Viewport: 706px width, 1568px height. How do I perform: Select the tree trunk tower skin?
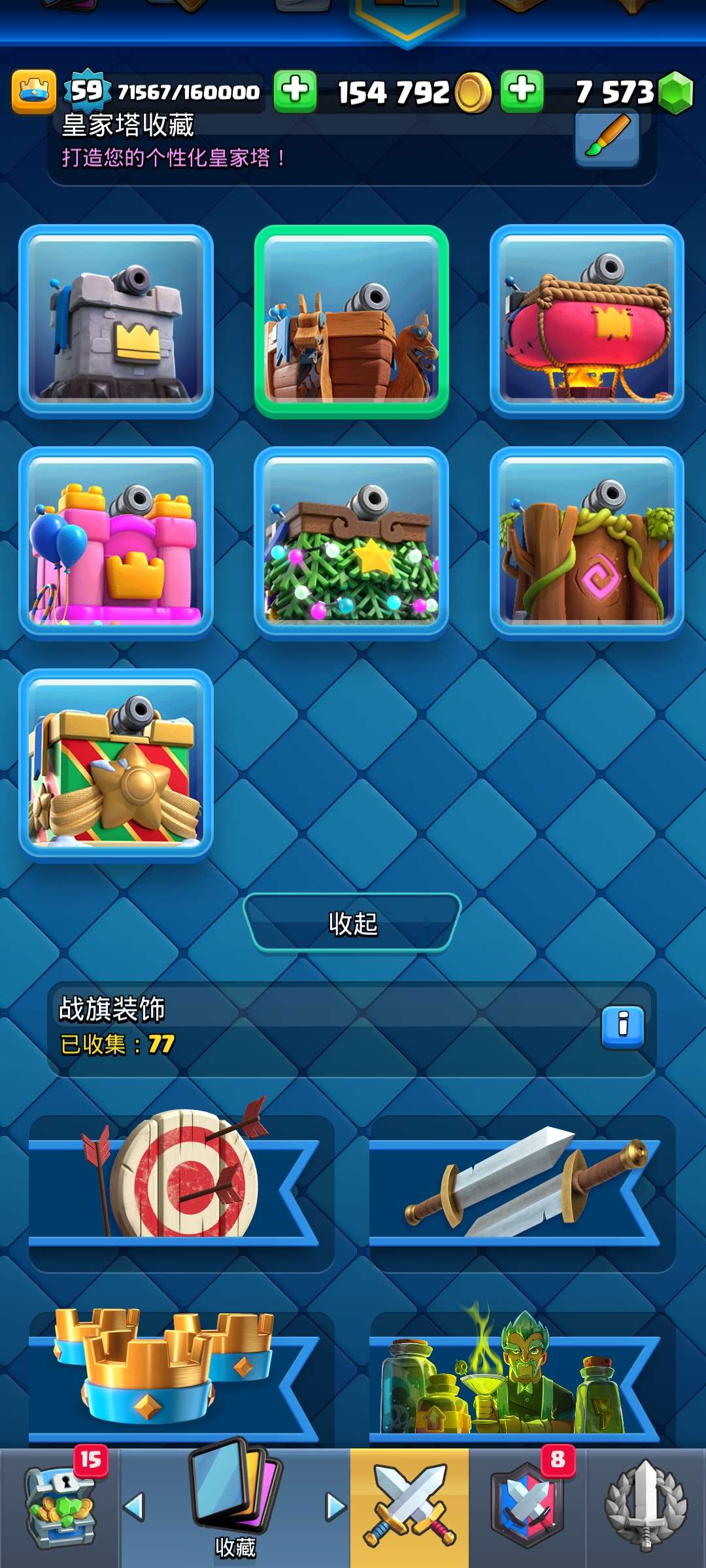tap(587, 544)
